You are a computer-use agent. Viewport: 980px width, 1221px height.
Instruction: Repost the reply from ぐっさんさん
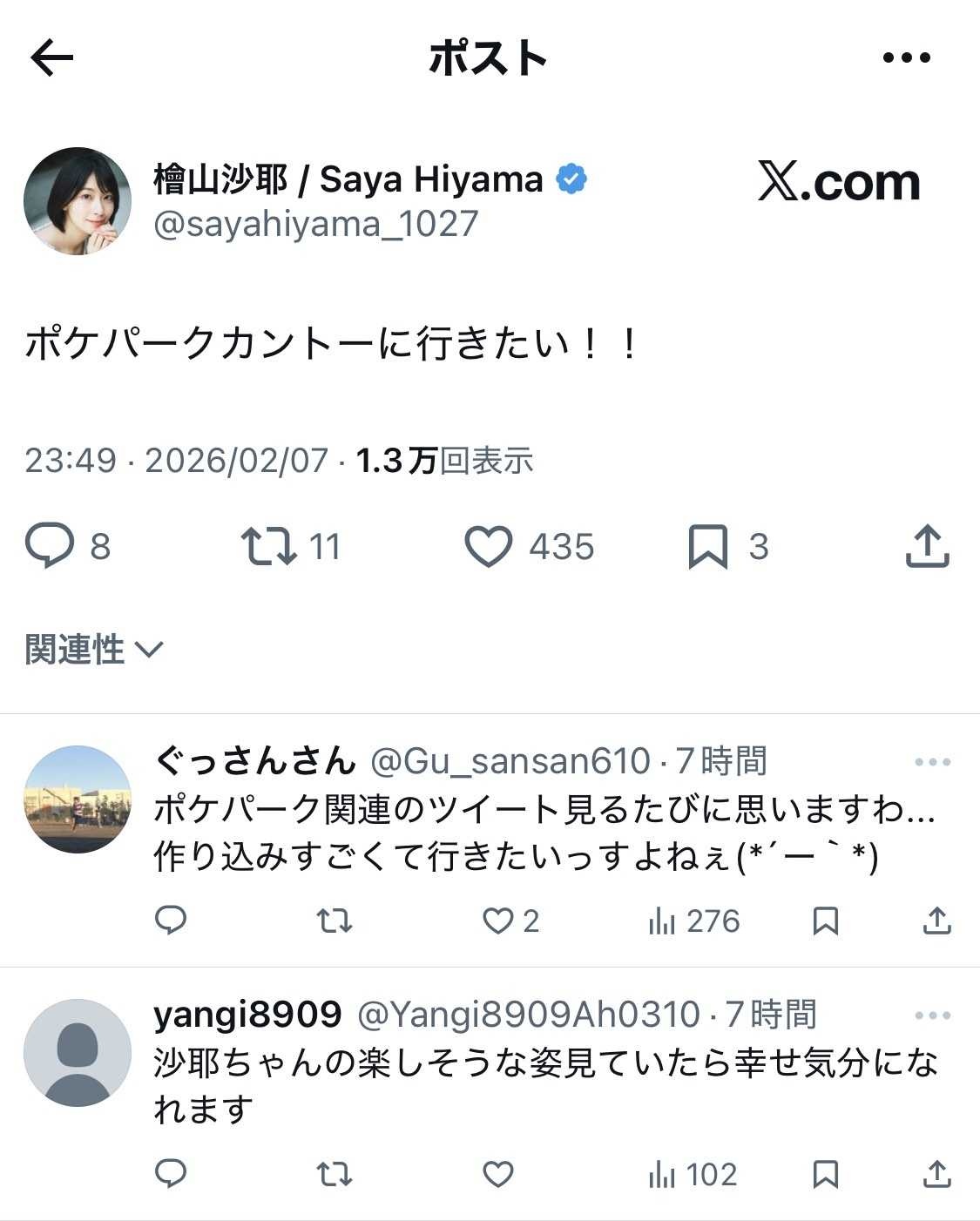[334, 921]
